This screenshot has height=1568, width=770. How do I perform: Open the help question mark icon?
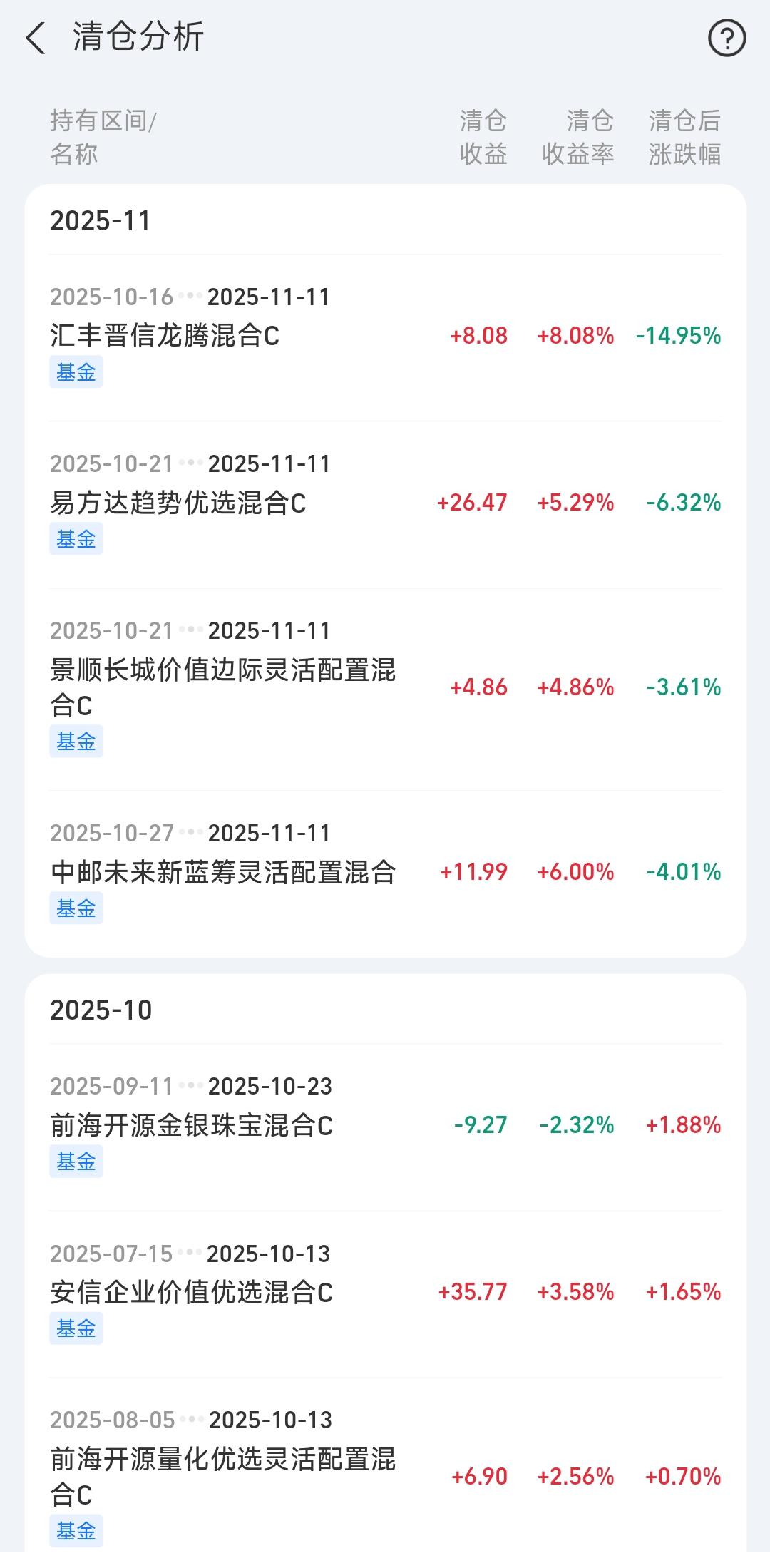(726, 38)
